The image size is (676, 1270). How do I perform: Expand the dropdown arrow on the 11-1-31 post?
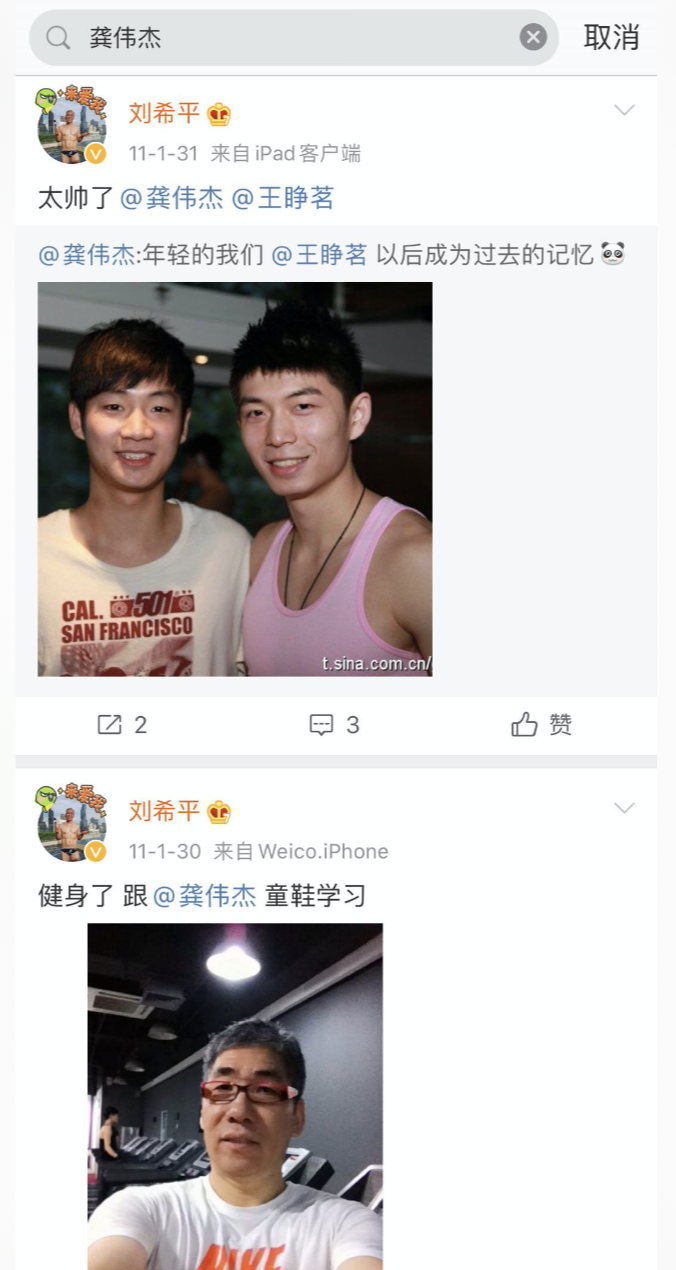tap(624, 110)
